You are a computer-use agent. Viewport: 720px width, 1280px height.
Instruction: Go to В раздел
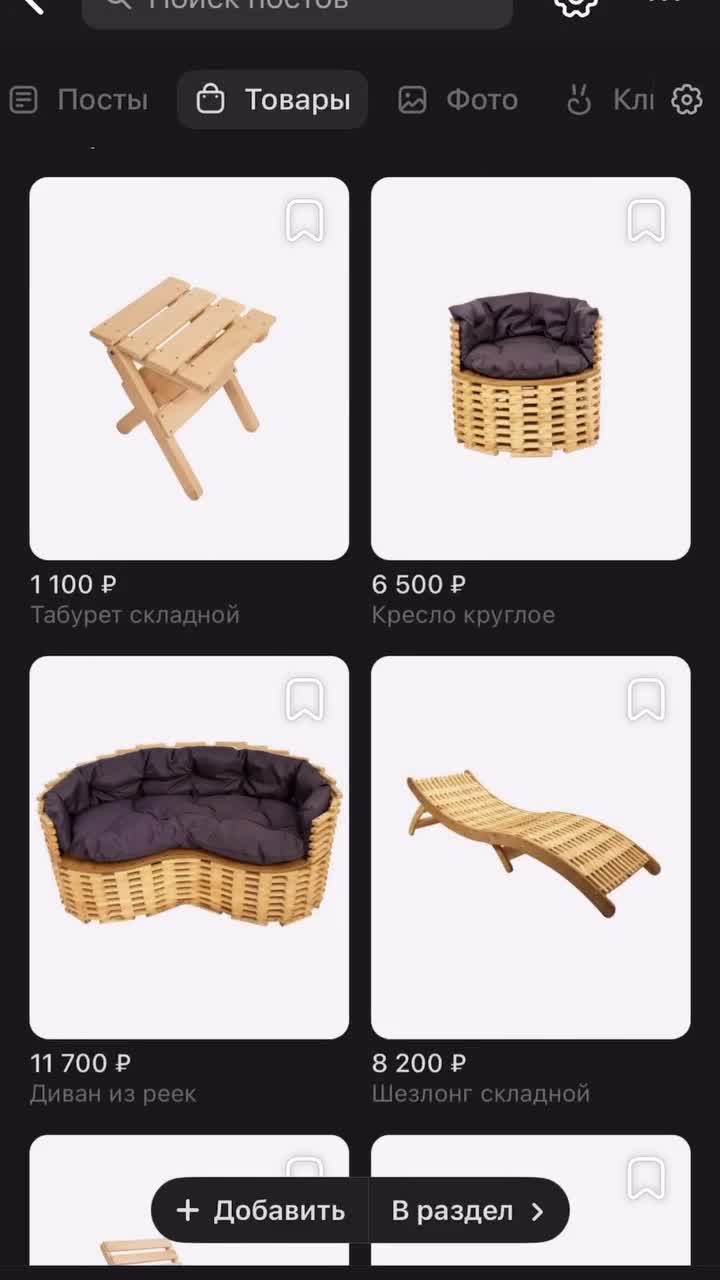[x=468, y=1211]
